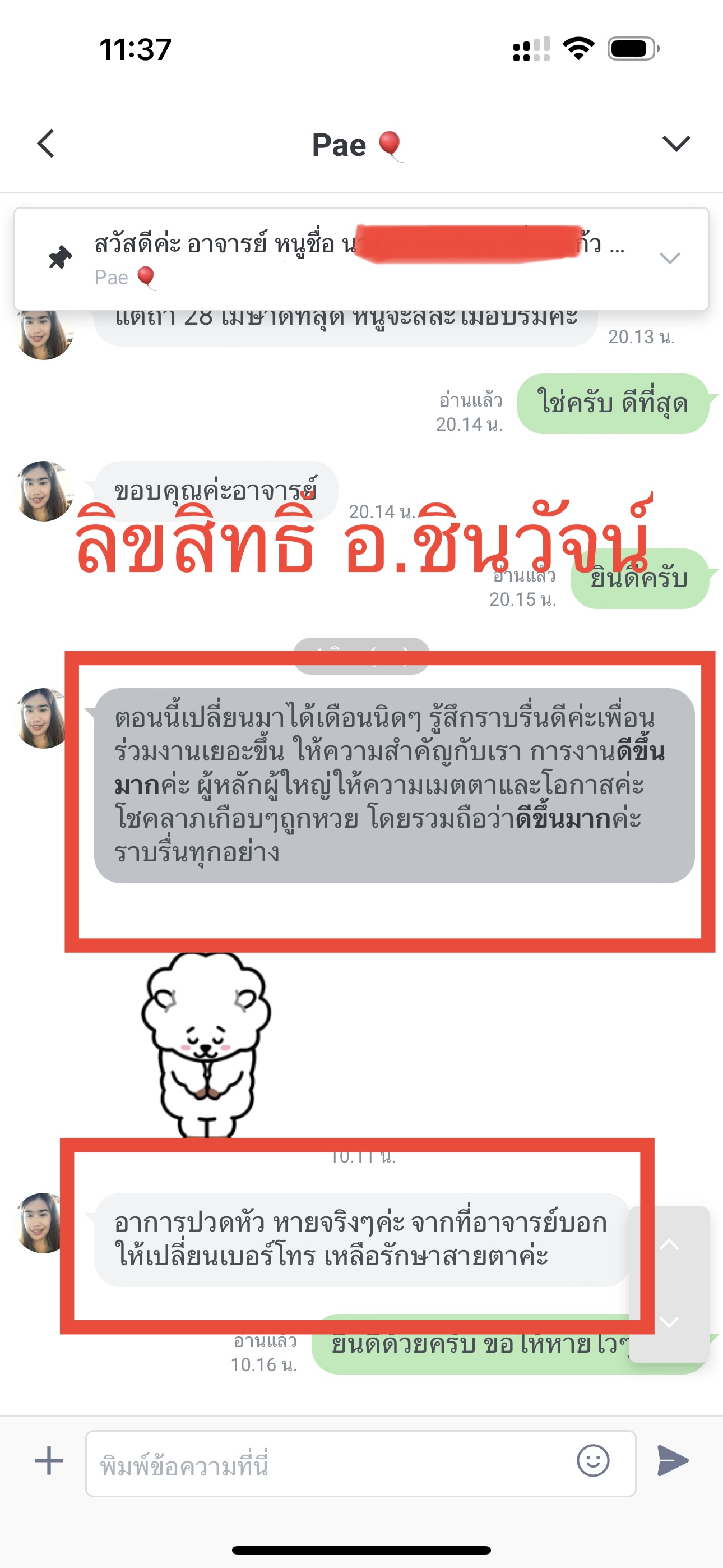Image resolution: width=723 pixels, height=1568 pixels.
Task: Open Pae's profile picture beside ขอบคุณค่ะอาจารย์
Action: pos(44,491)
